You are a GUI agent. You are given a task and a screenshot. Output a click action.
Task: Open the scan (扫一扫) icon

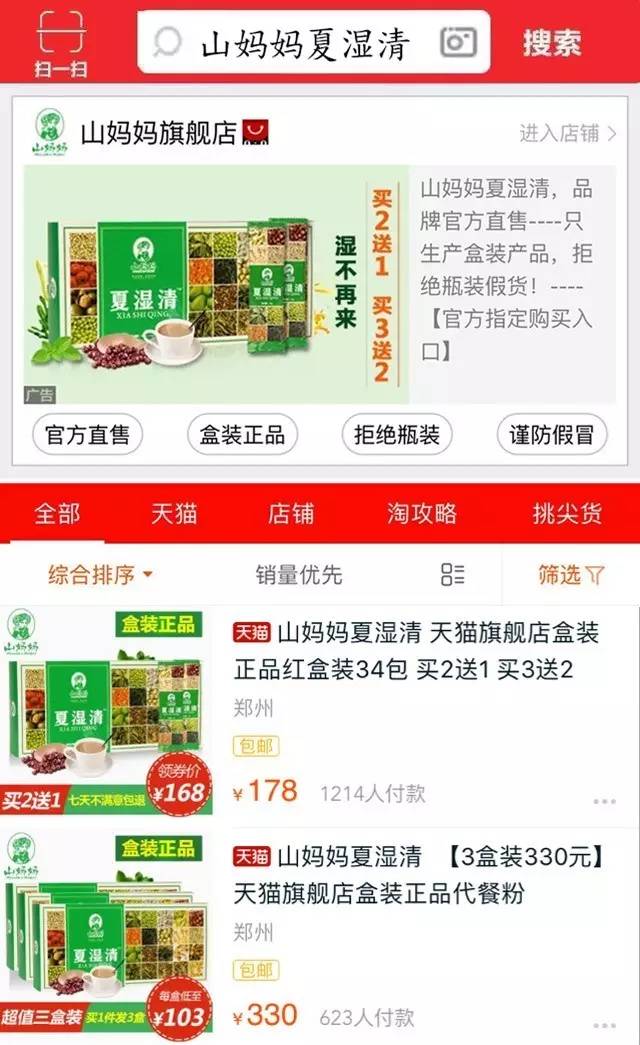(61, 43)
